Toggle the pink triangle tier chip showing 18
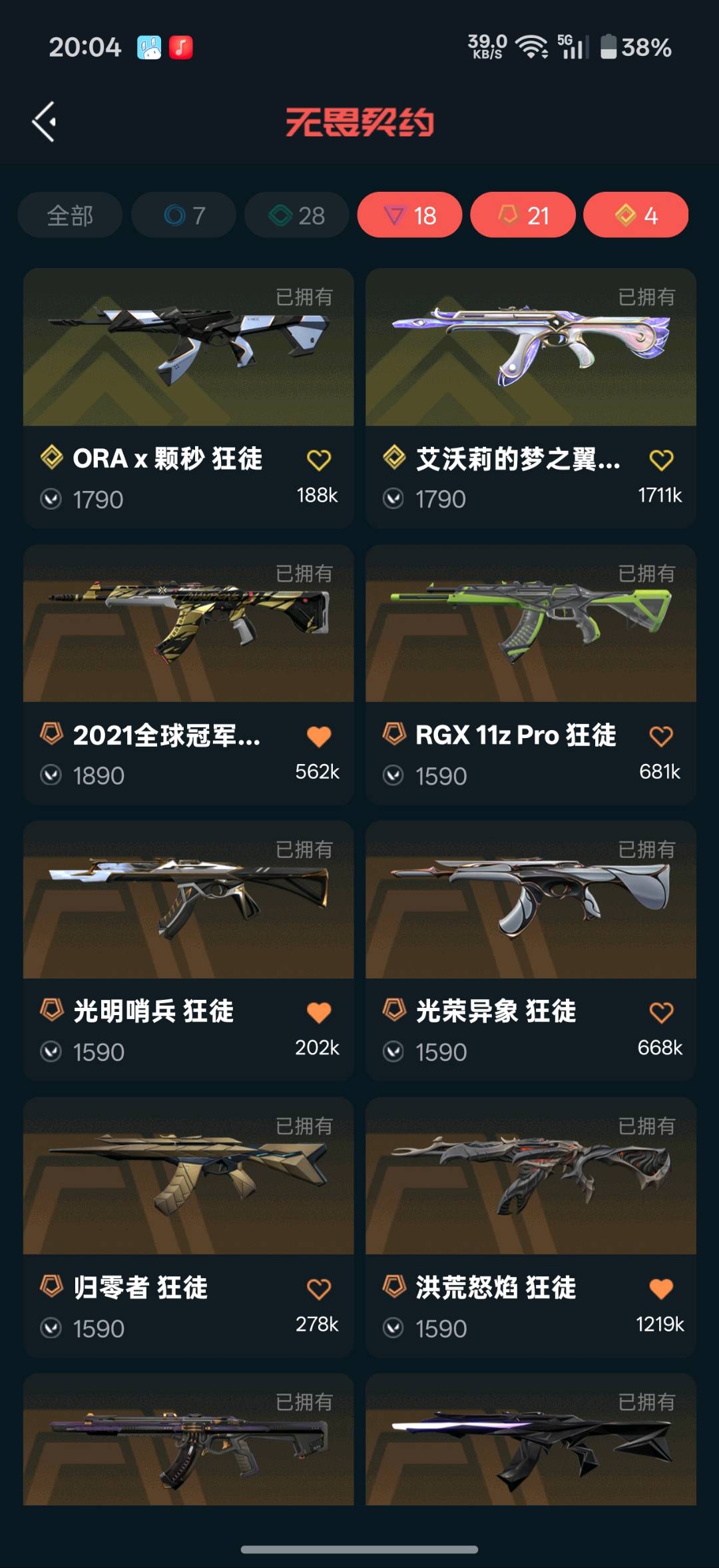The height and width of the screenshot is (1568, 719). tap(409, 215)
